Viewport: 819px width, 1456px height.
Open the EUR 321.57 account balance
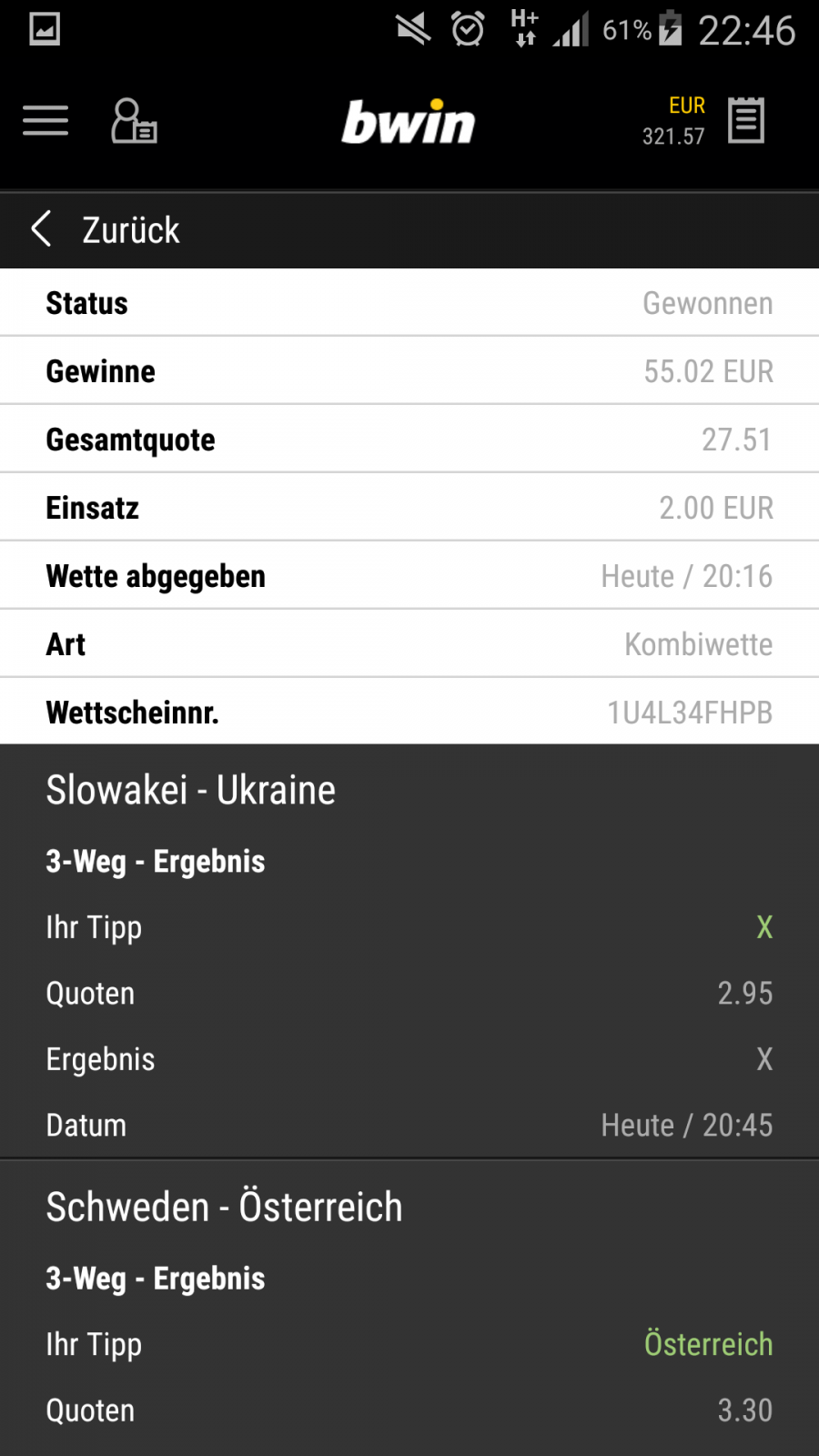pos(674,121)
